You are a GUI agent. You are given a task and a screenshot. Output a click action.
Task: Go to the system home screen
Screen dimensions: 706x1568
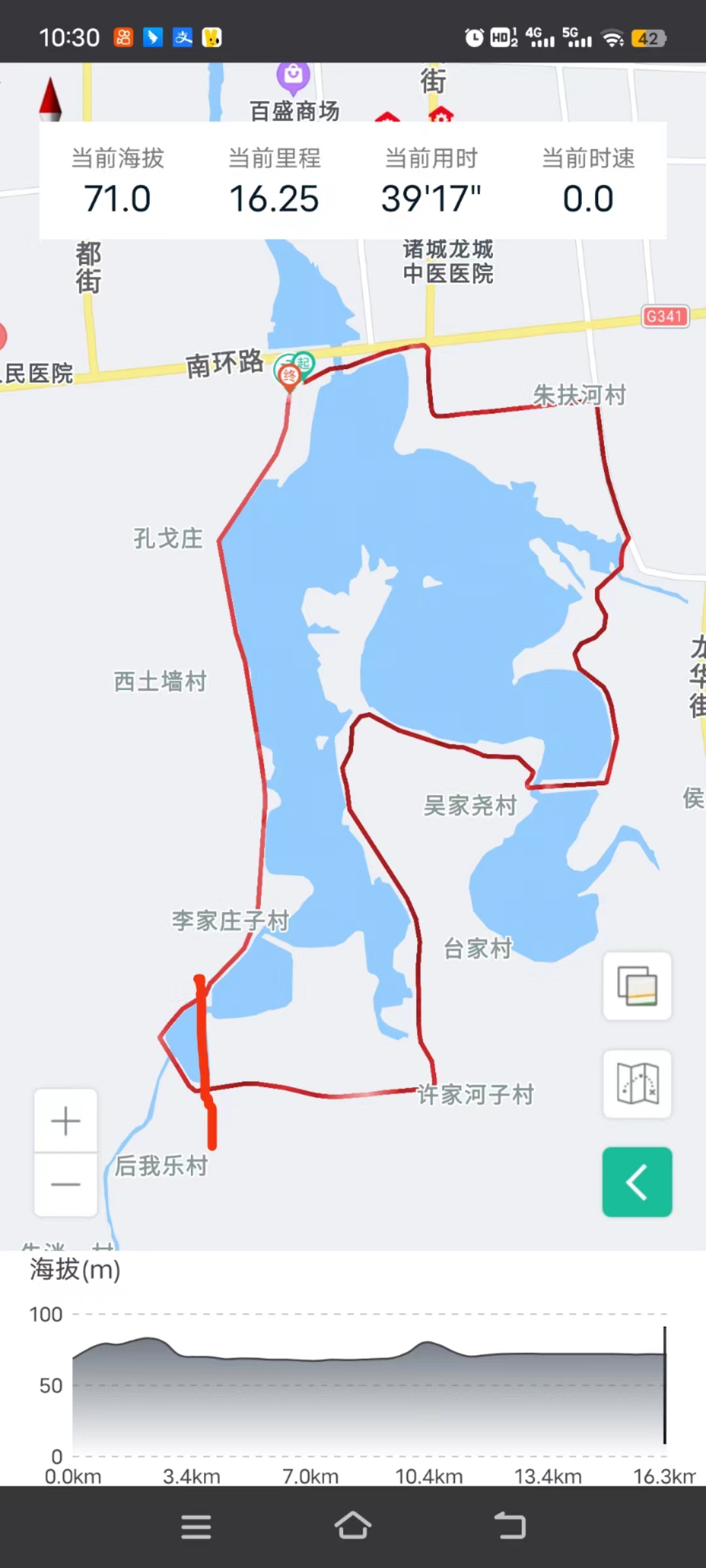[353, 1526]
